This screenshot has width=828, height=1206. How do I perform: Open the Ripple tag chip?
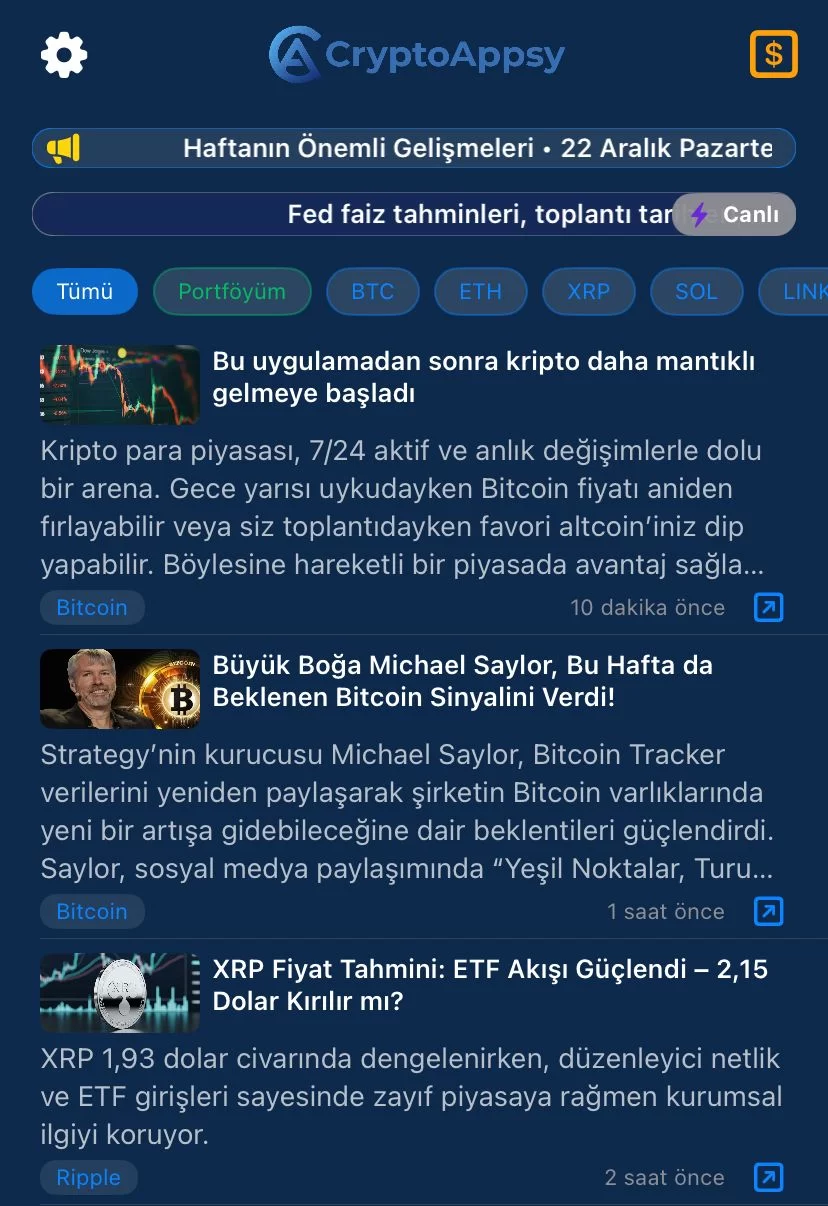point(88,1177)
